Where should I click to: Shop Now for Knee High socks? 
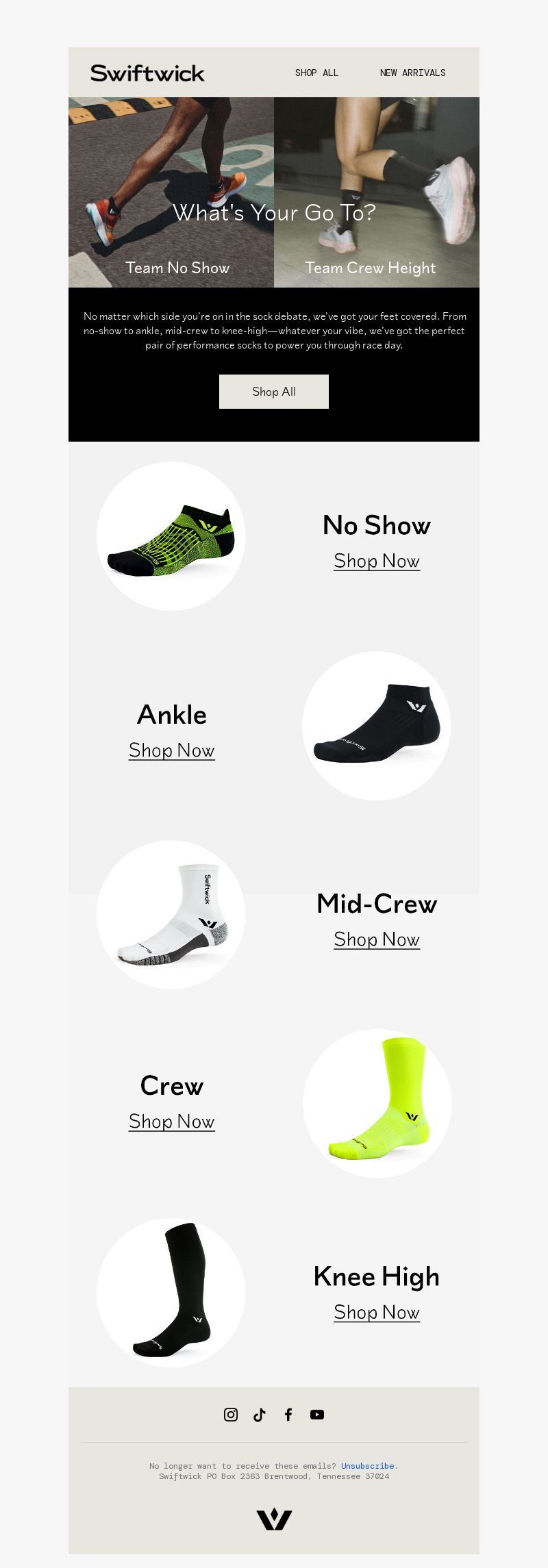377,1313
